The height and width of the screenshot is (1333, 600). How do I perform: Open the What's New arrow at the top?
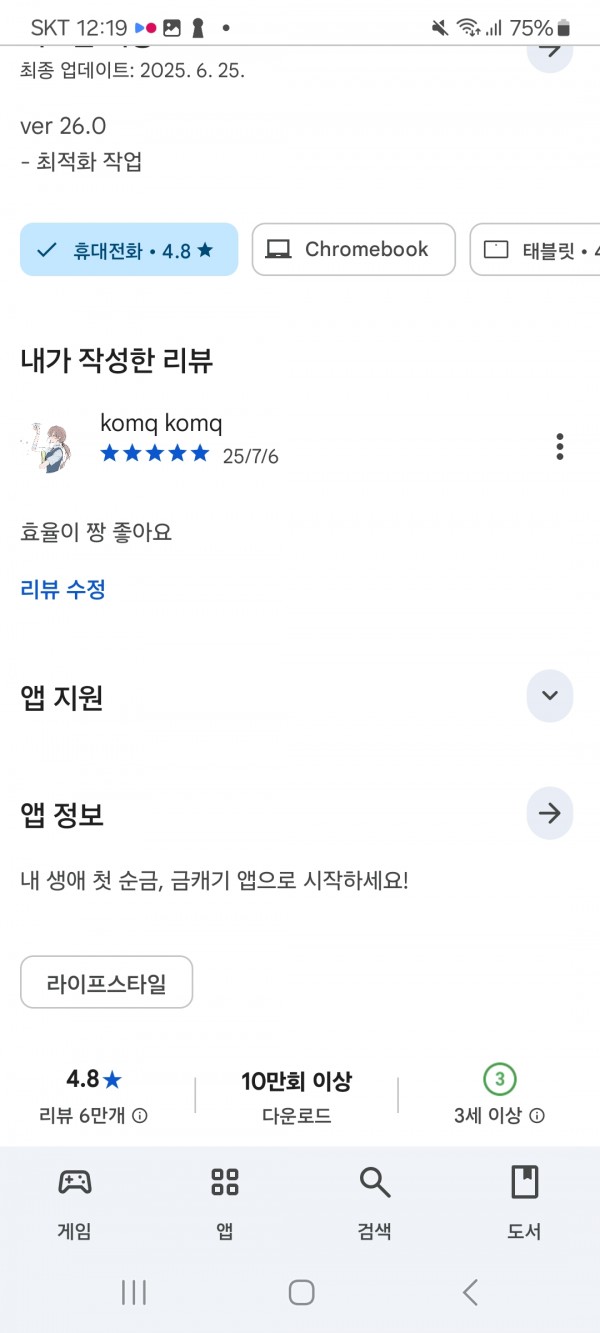pos(550,52)
